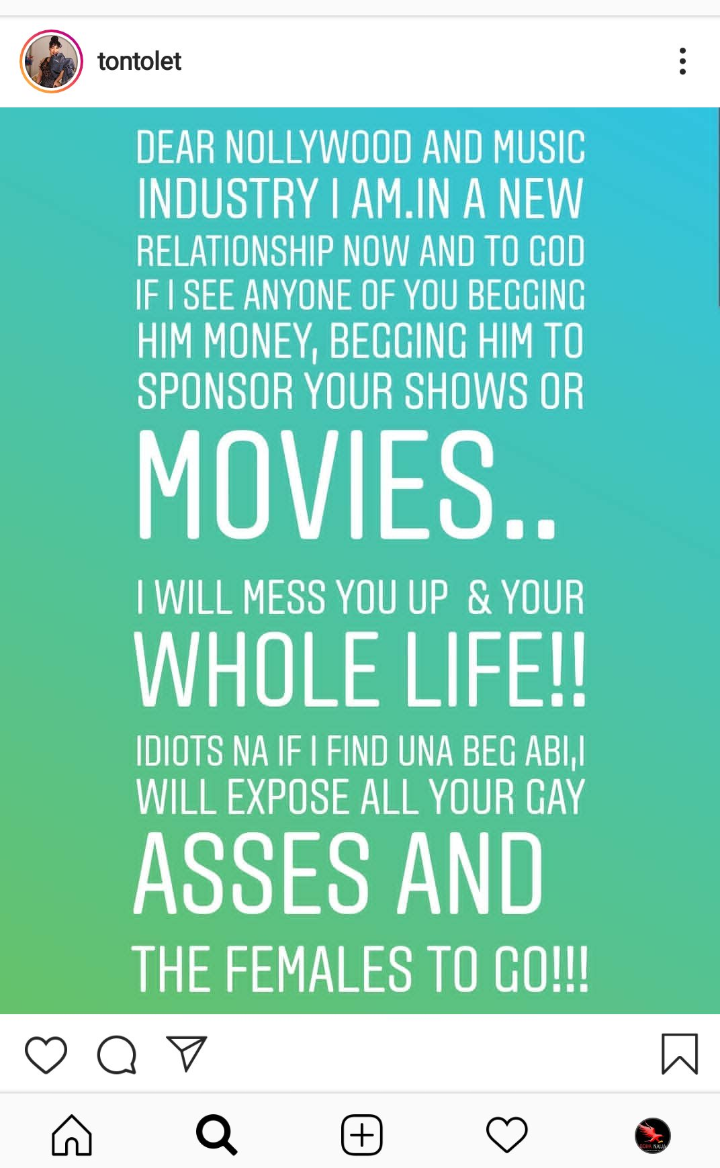Go to the Home feed tab
This screenshot has width=720, height=1168.
click(72, 1135)
